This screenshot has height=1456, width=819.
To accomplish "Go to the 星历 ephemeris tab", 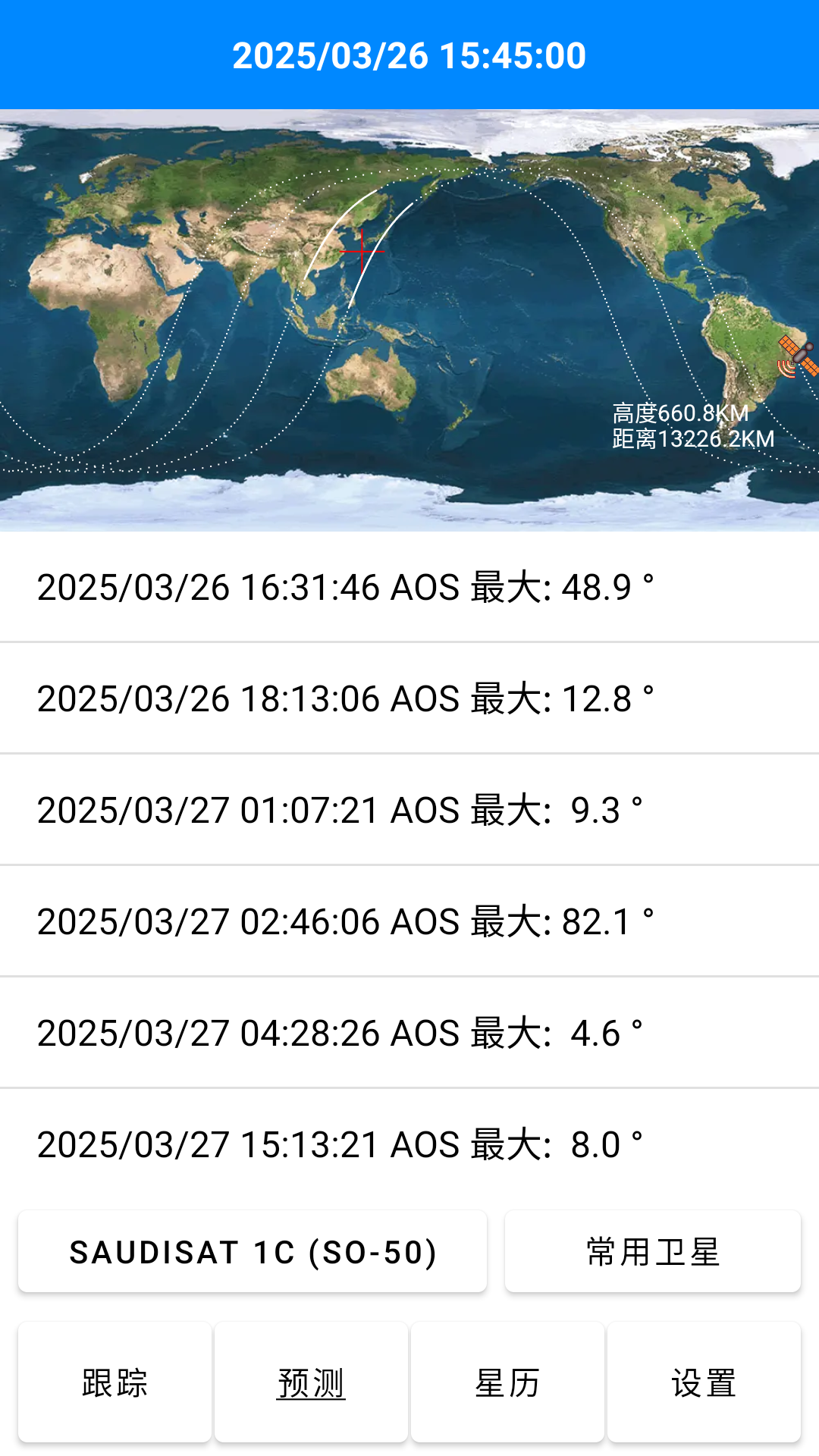I will (507, 1382).
